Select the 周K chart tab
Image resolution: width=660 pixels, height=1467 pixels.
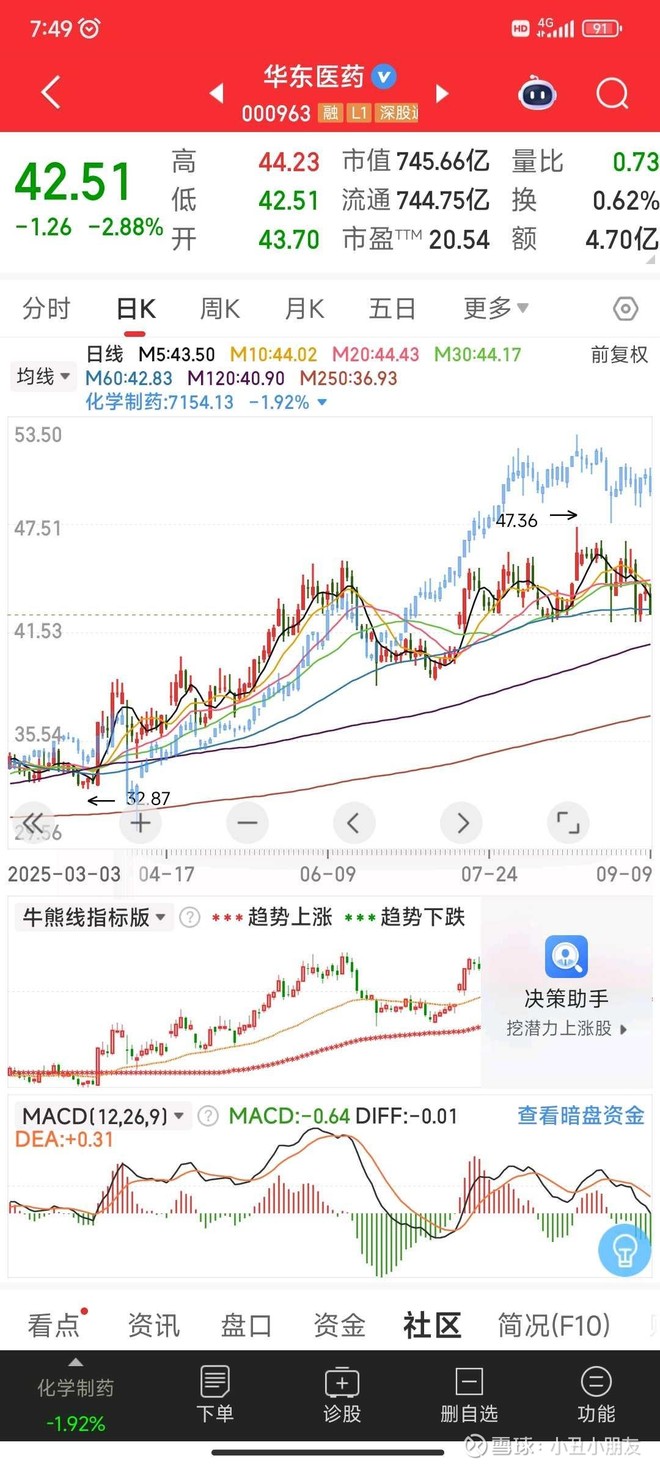click(x=220, y=308)
